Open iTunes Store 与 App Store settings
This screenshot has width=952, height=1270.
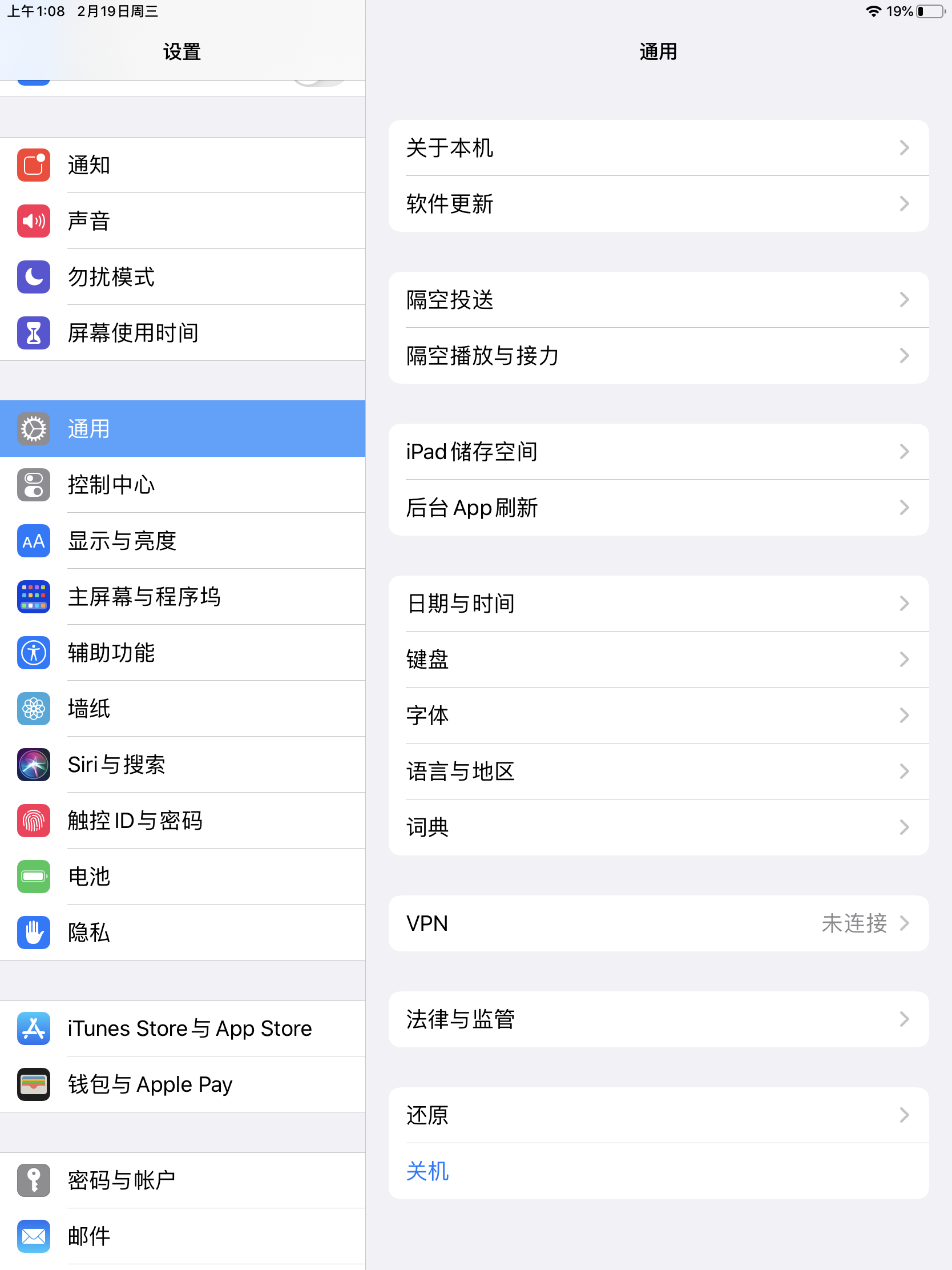(x=183, y=1028)
